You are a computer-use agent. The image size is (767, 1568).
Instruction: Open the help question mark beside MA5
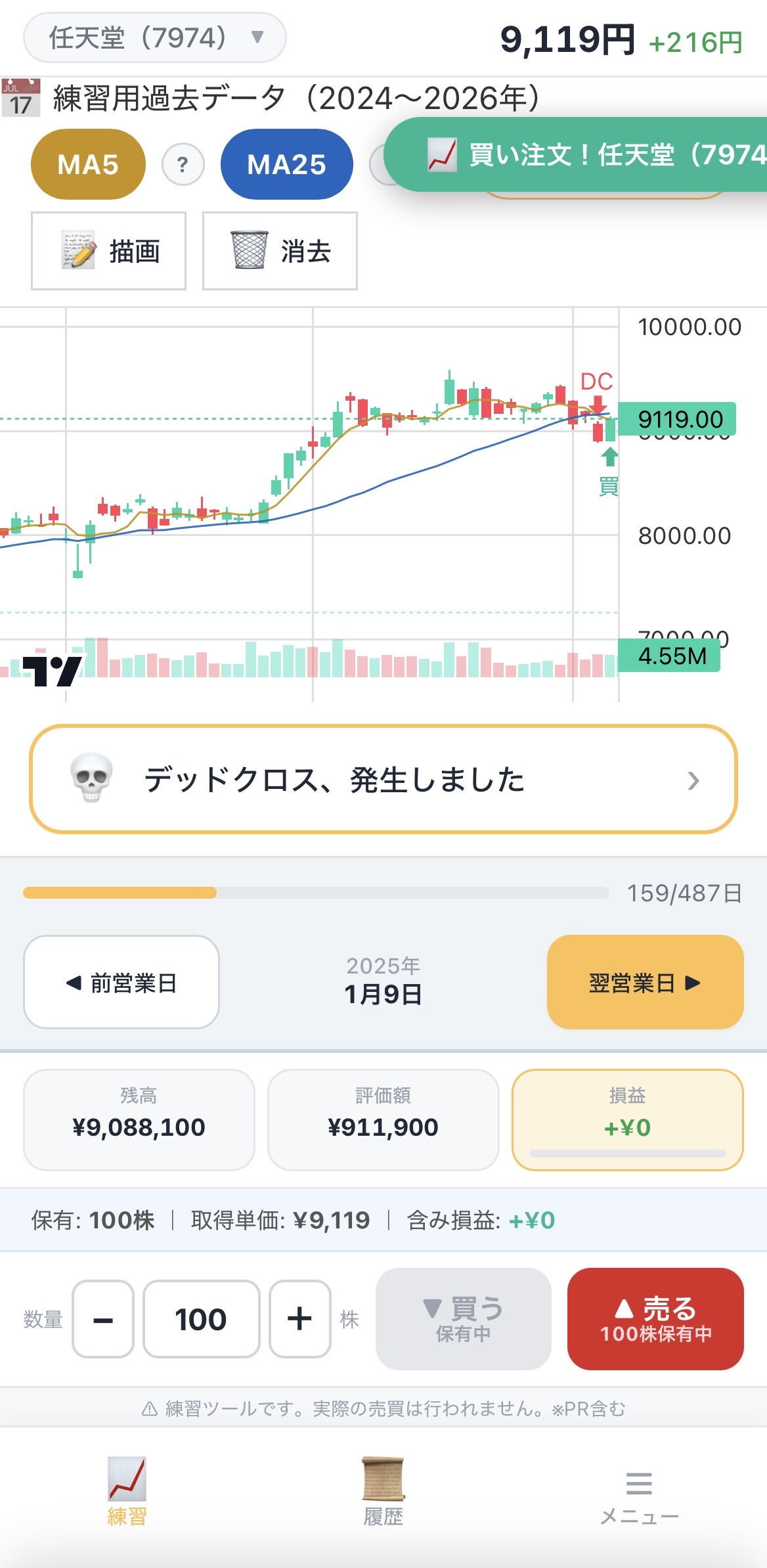point(183,164)
